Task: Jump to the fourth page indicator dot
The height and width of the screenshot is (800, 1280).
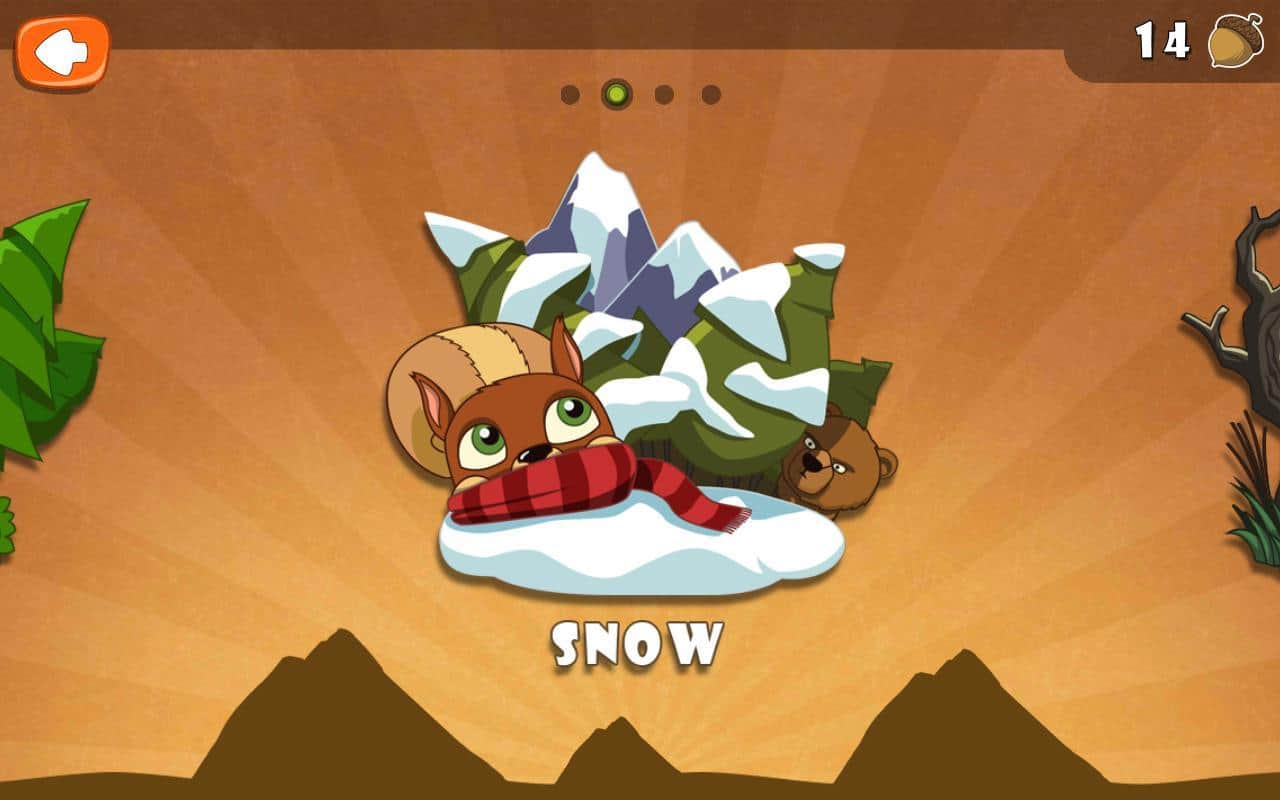Action: click(711, 95)
